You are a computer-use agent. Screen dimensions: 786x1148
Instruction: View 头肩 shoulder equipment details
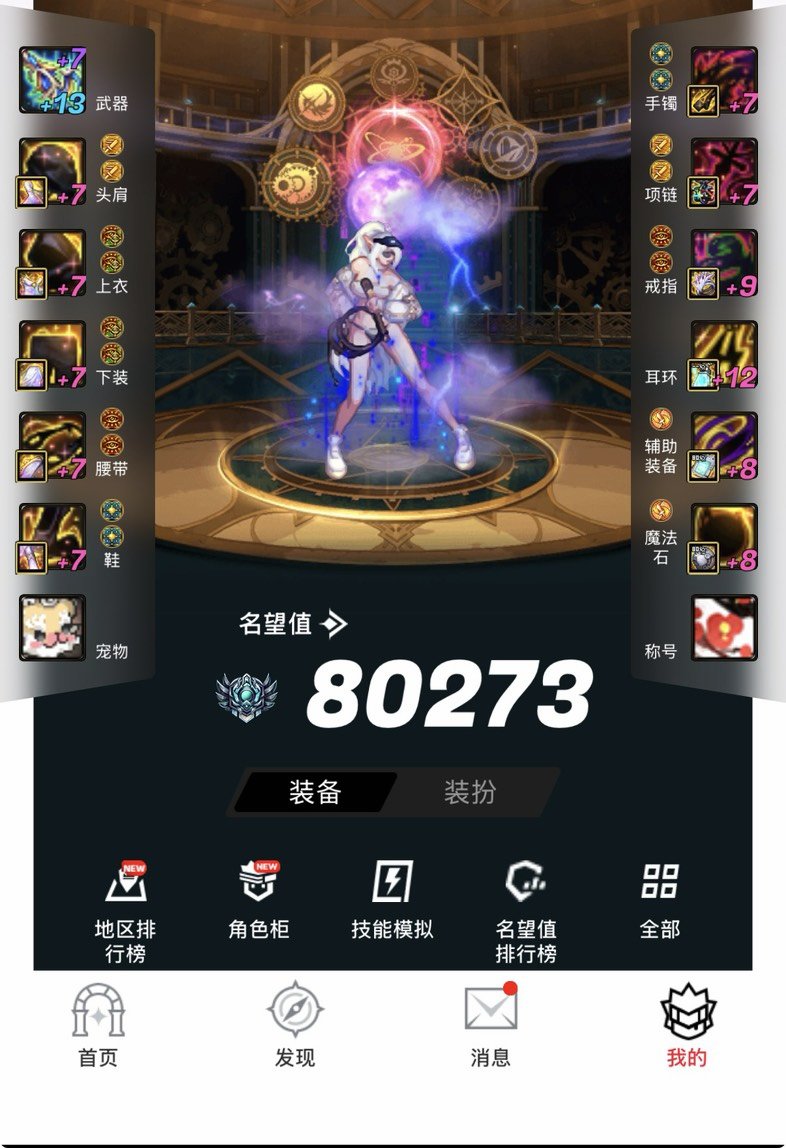[52, 172]
